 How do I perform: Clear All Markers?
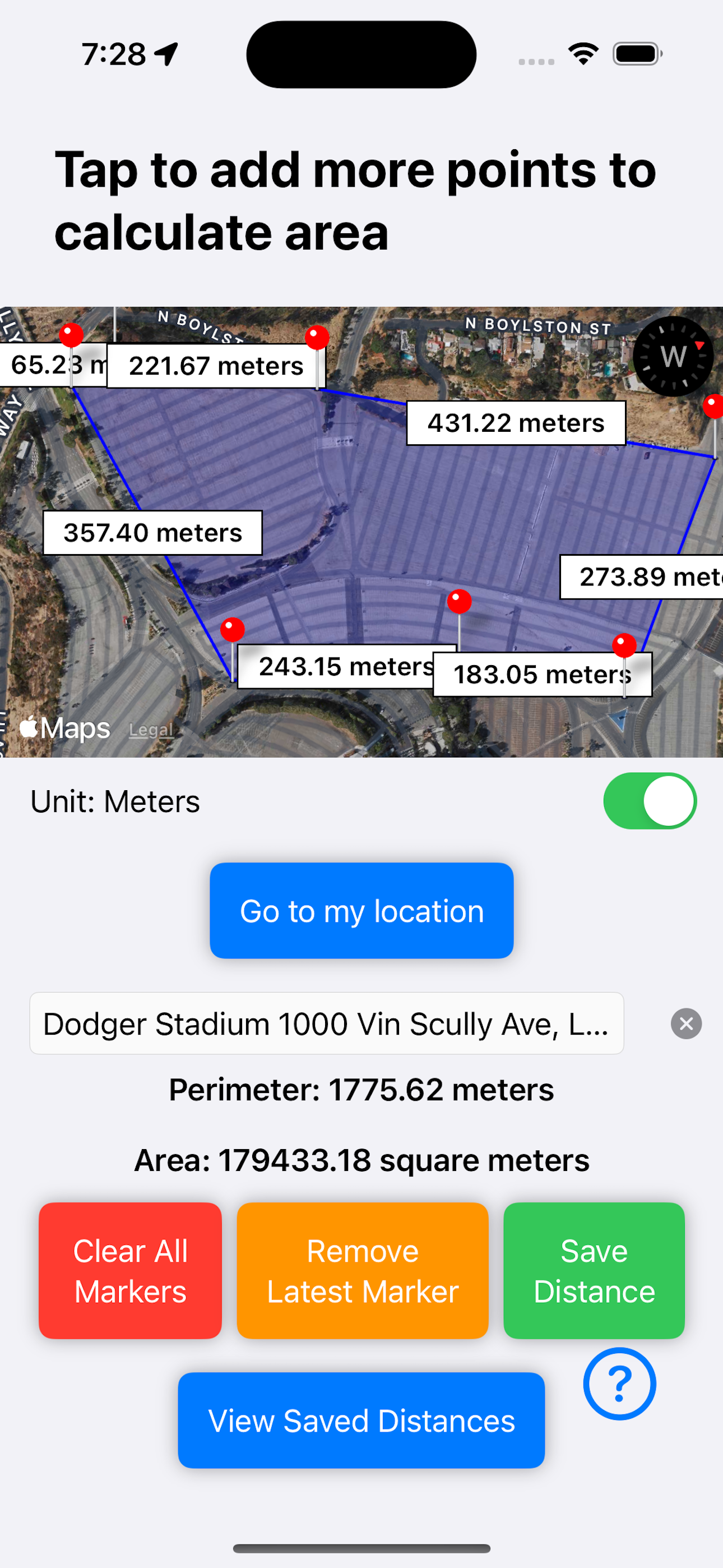130,1270
